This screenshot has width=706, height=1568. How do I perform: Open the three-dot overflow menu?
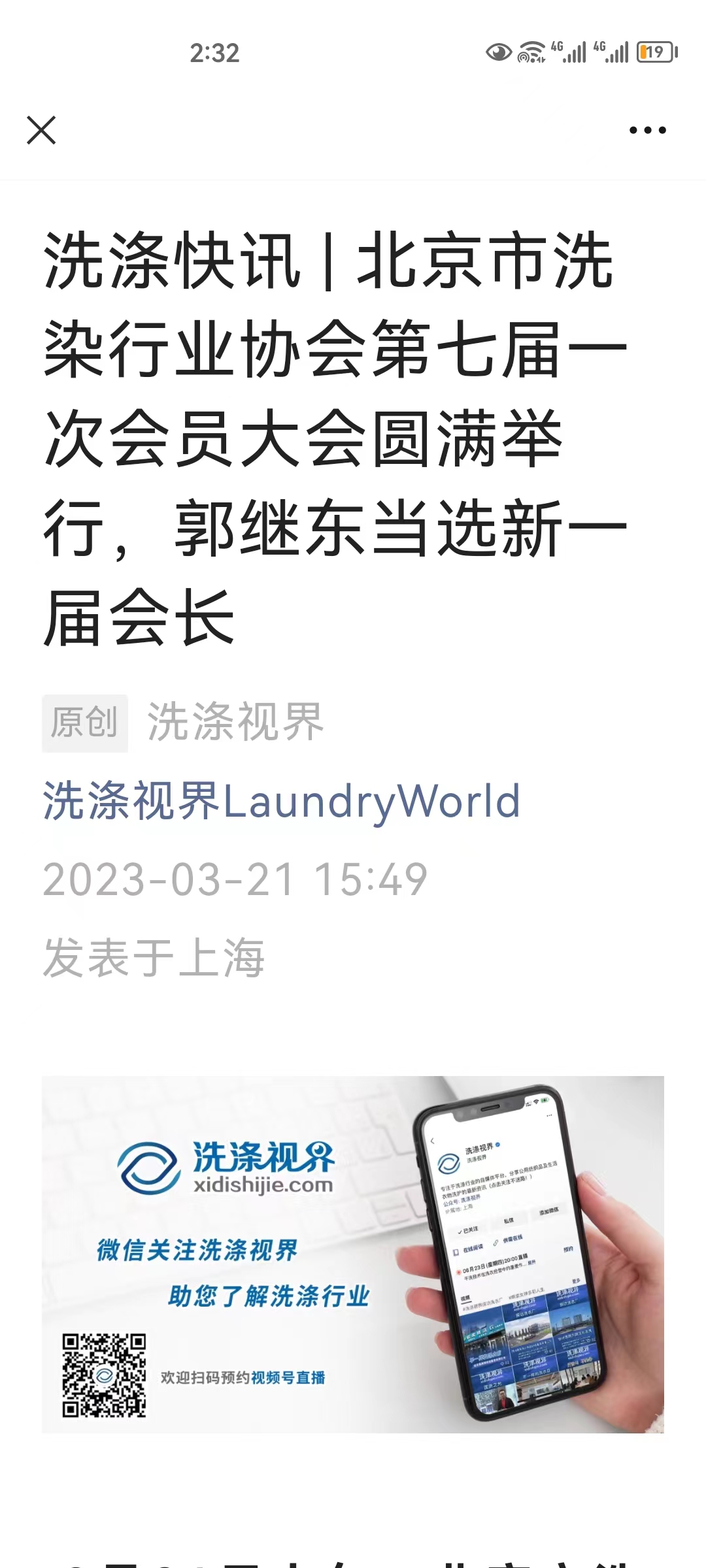(x=647, y=130)
